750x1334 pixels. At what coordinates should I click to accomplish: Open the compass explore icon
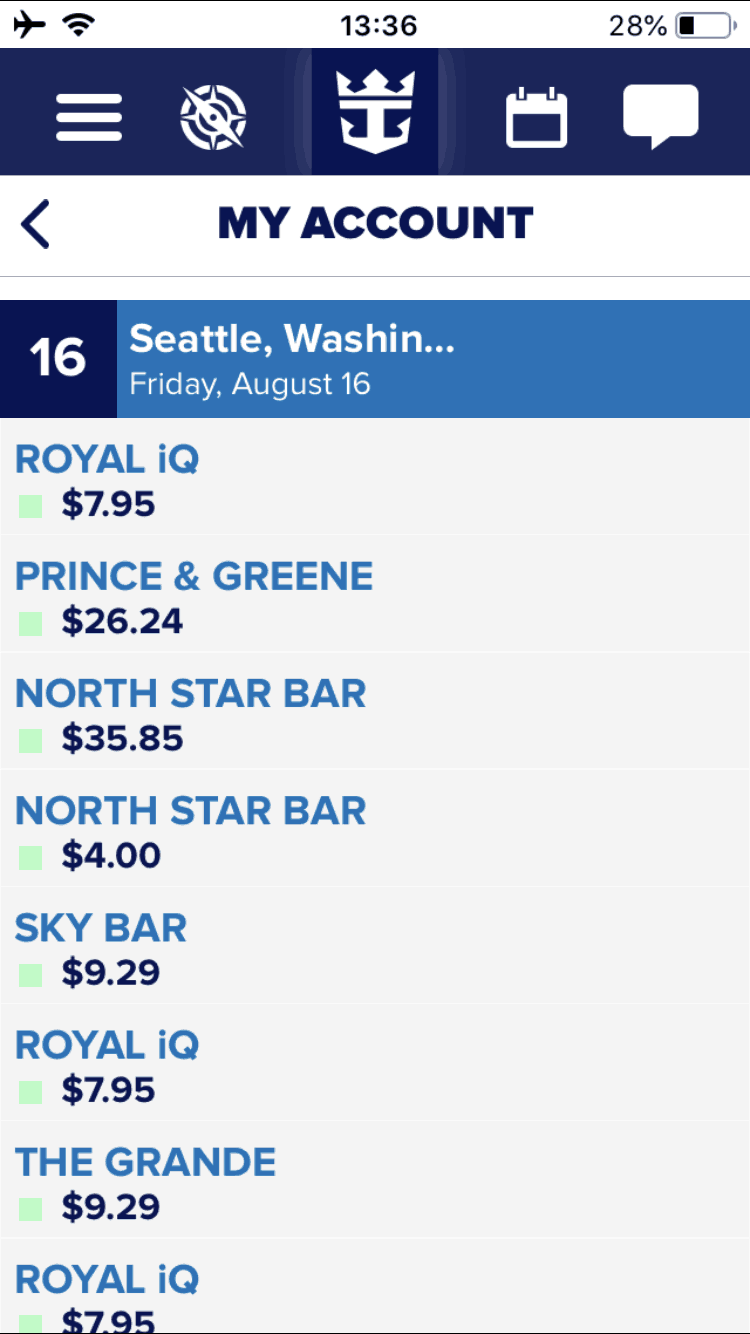pos(213,117)
